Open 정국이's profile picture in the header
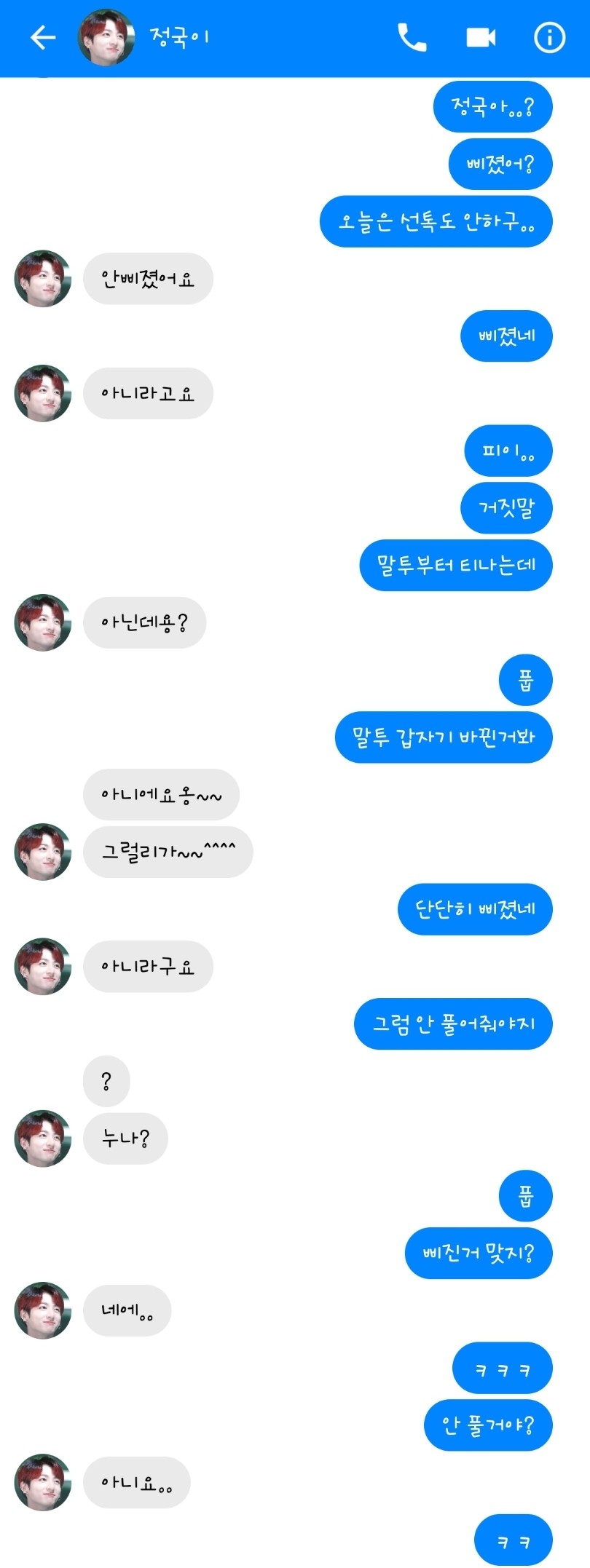The width and height of the screenshot is (590, 1568). (106, 37)
